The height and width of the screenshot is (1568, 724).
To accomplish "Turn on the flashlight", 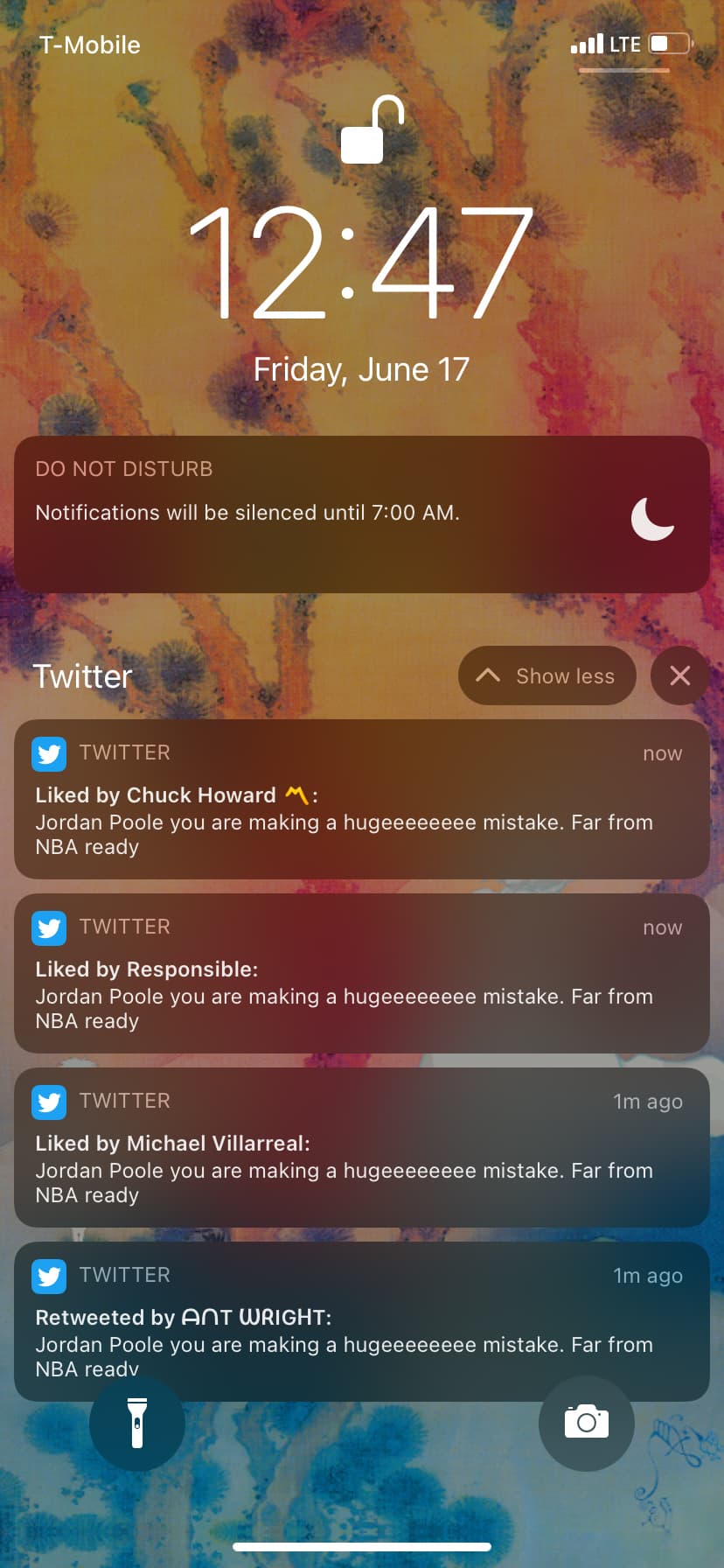I will [x=137, y=1423].
